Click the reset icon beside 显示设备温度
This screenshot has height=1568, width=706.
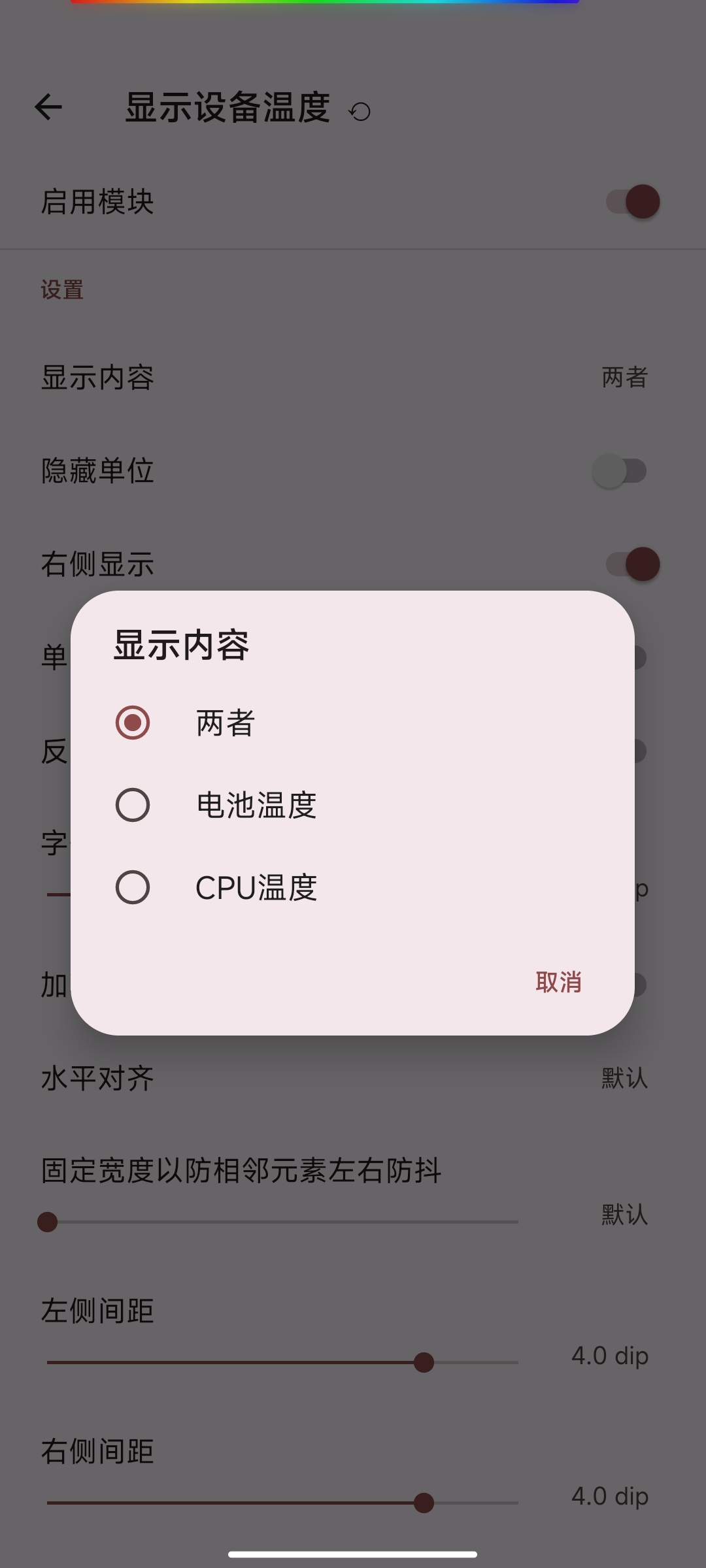359,112
